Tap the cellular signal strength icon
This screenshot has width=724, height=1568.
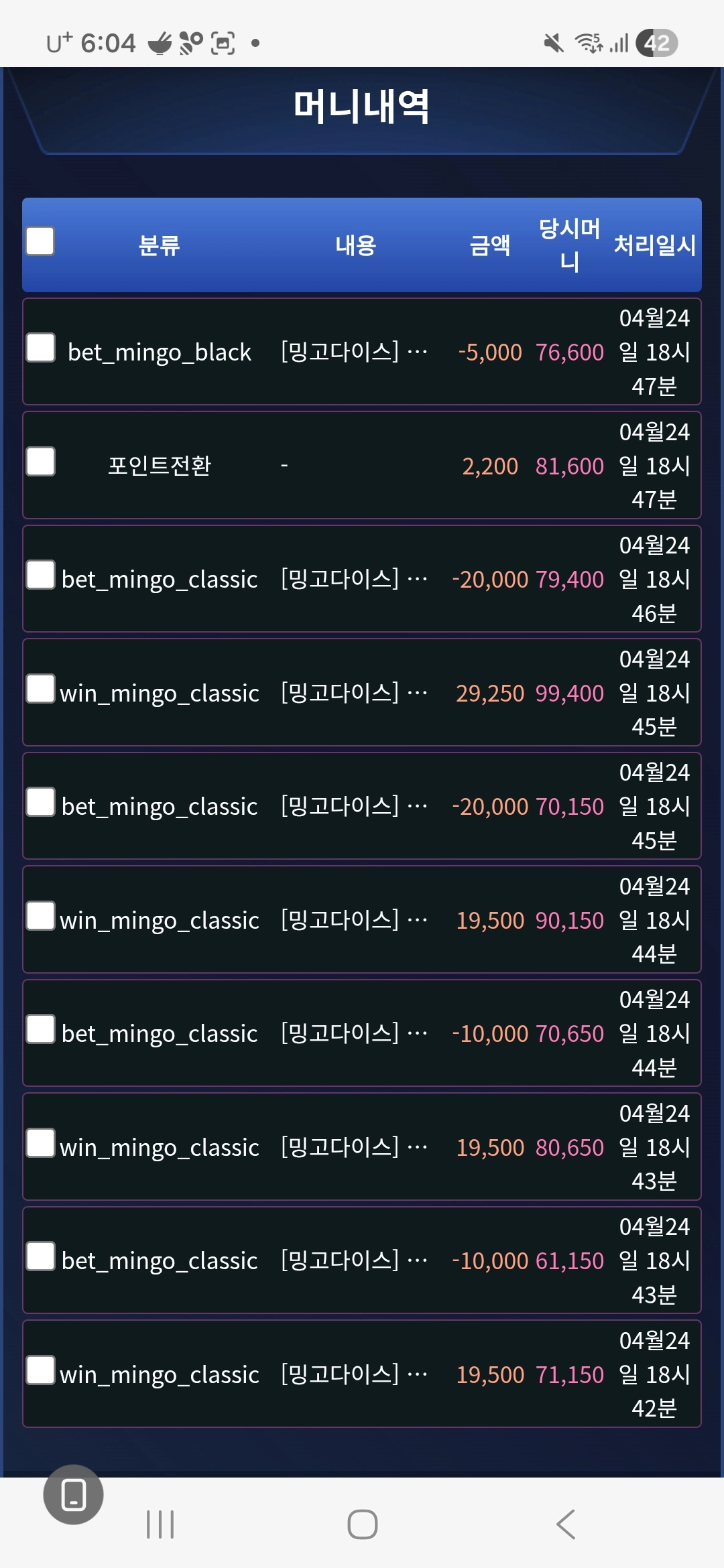point(620,42)
